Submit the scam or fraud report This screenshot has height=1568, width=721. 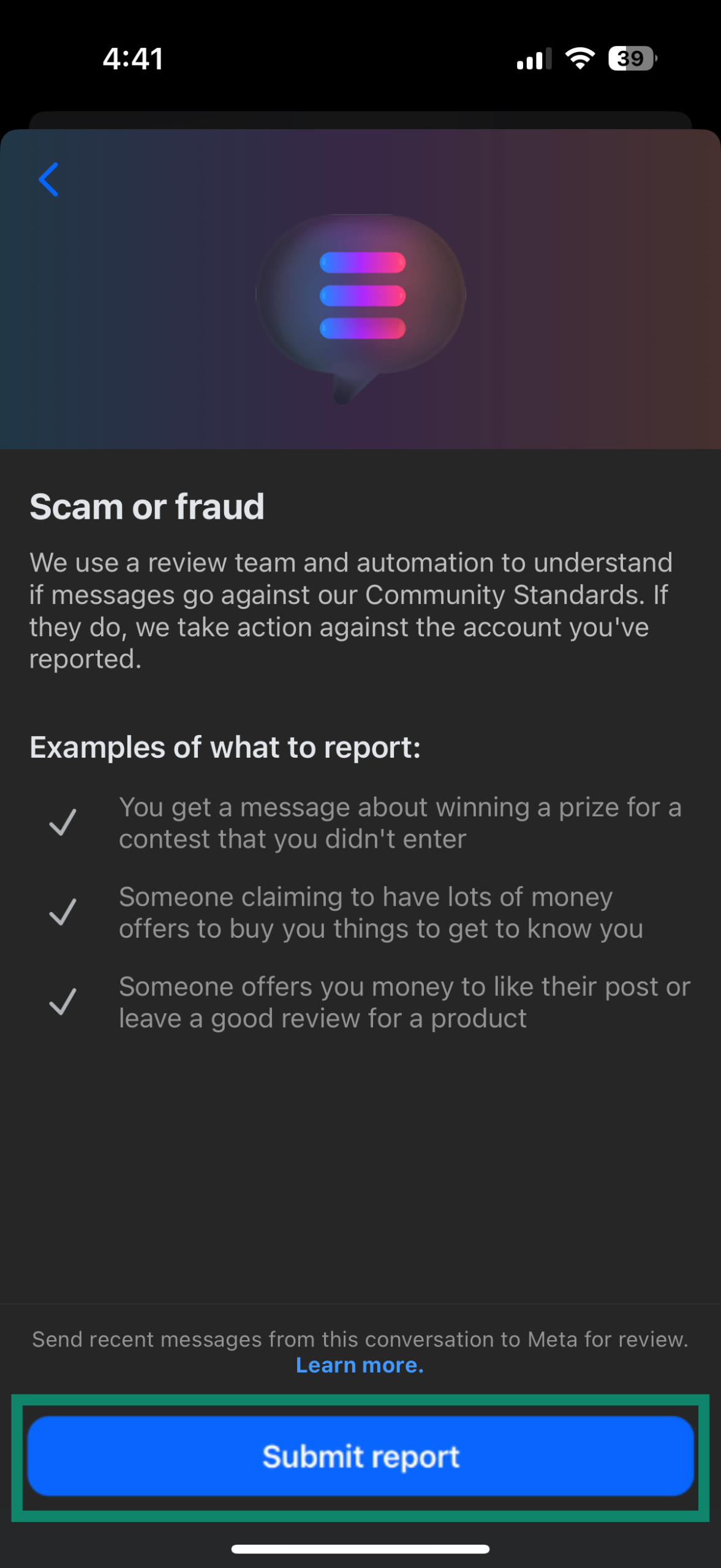click(x=360, y=1456)
